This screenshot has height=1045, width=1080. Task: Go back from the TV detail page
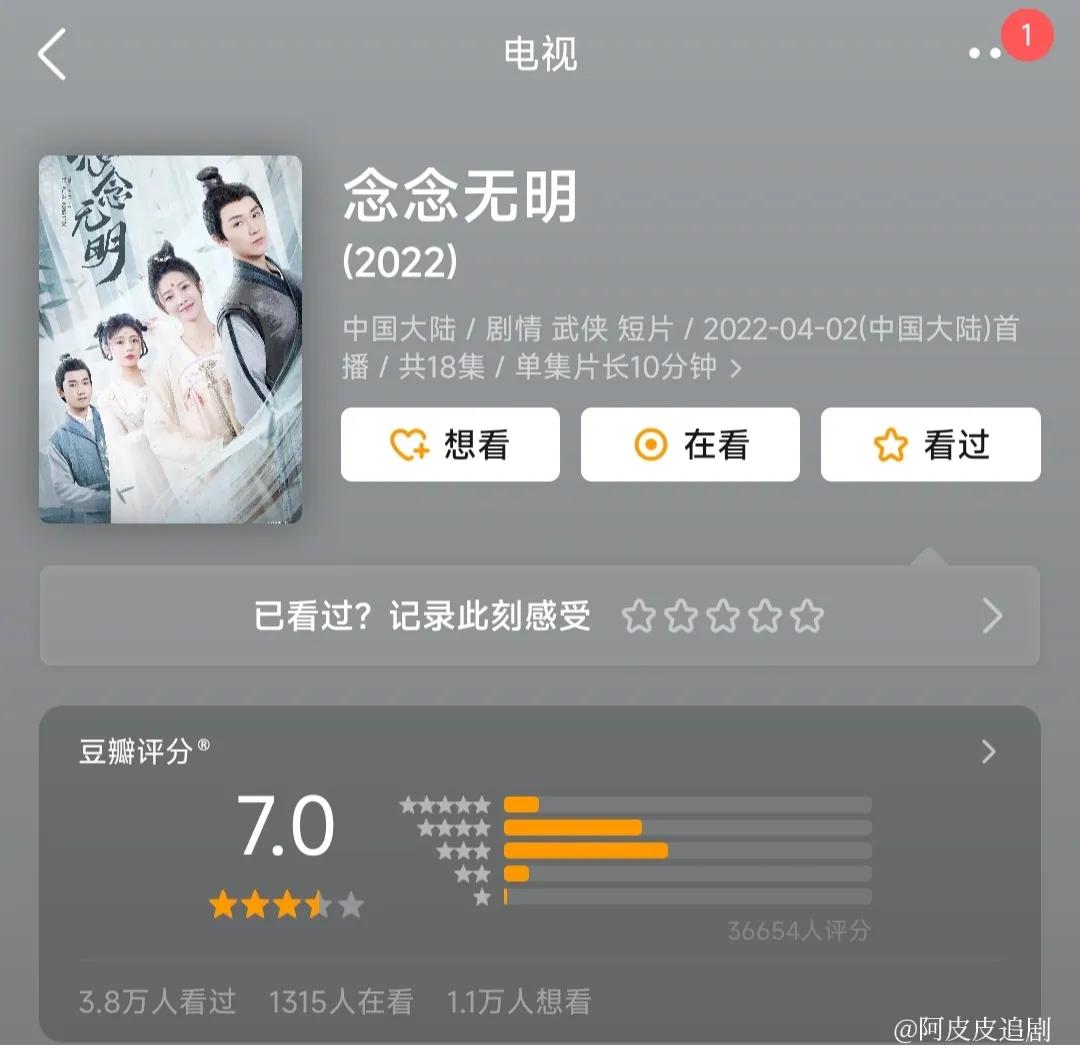(x=52, y=54)
